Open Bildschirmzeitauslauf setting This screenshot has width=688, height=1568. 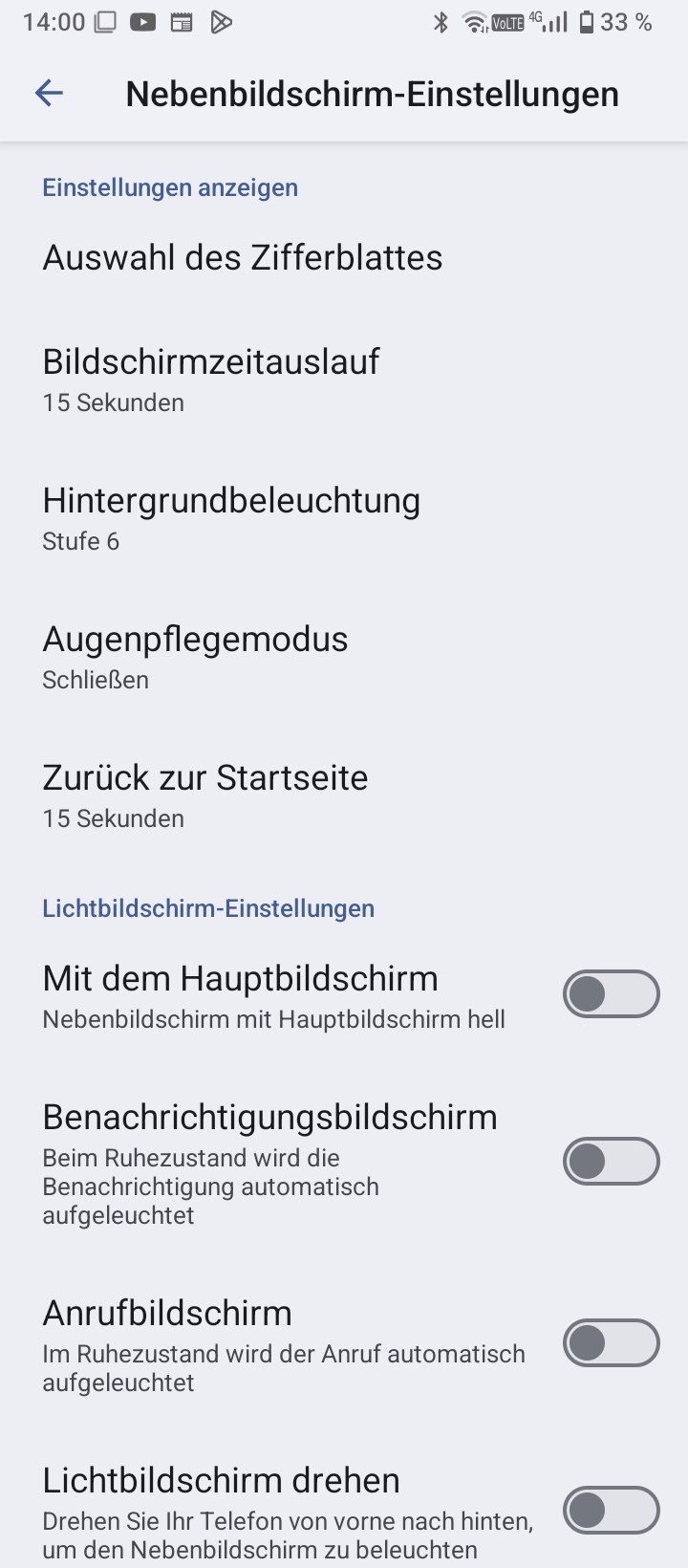tap(211, 380)
